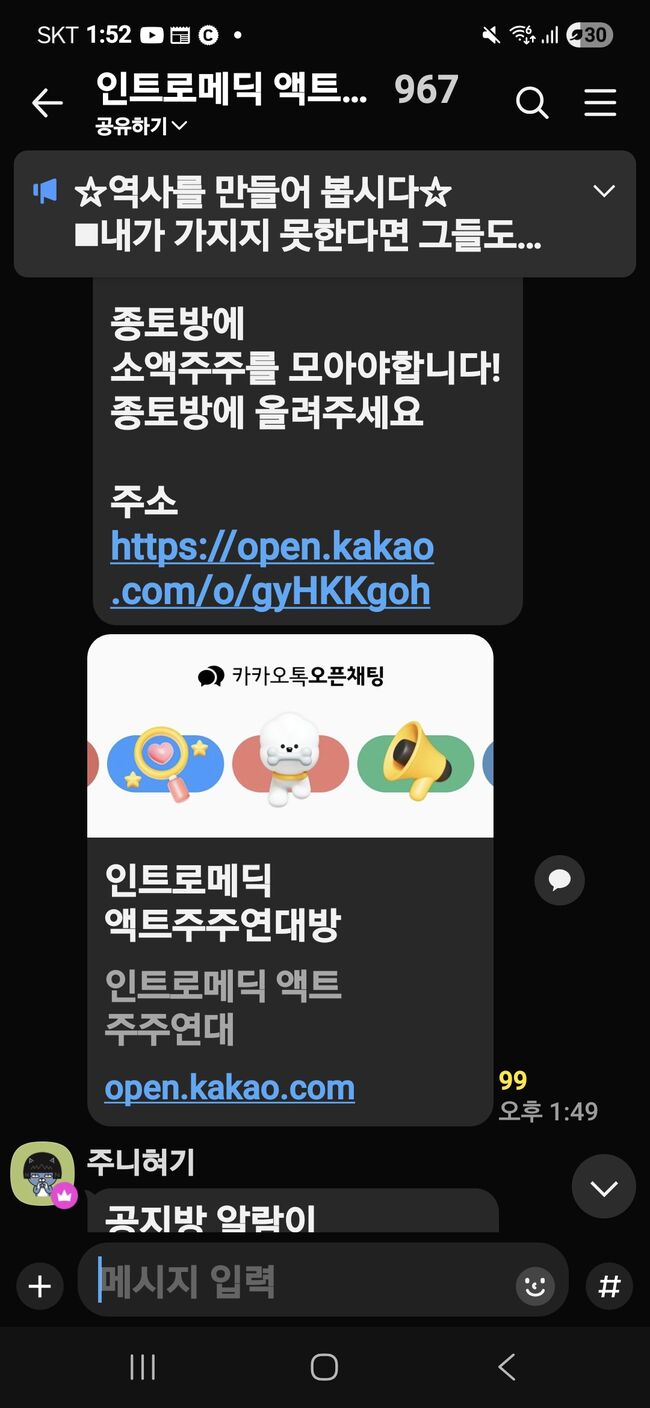Open the 인트로메딕 액트주주연대방 preview card
This screenshot has height=1408, width=650.
(x=290, y=900)
